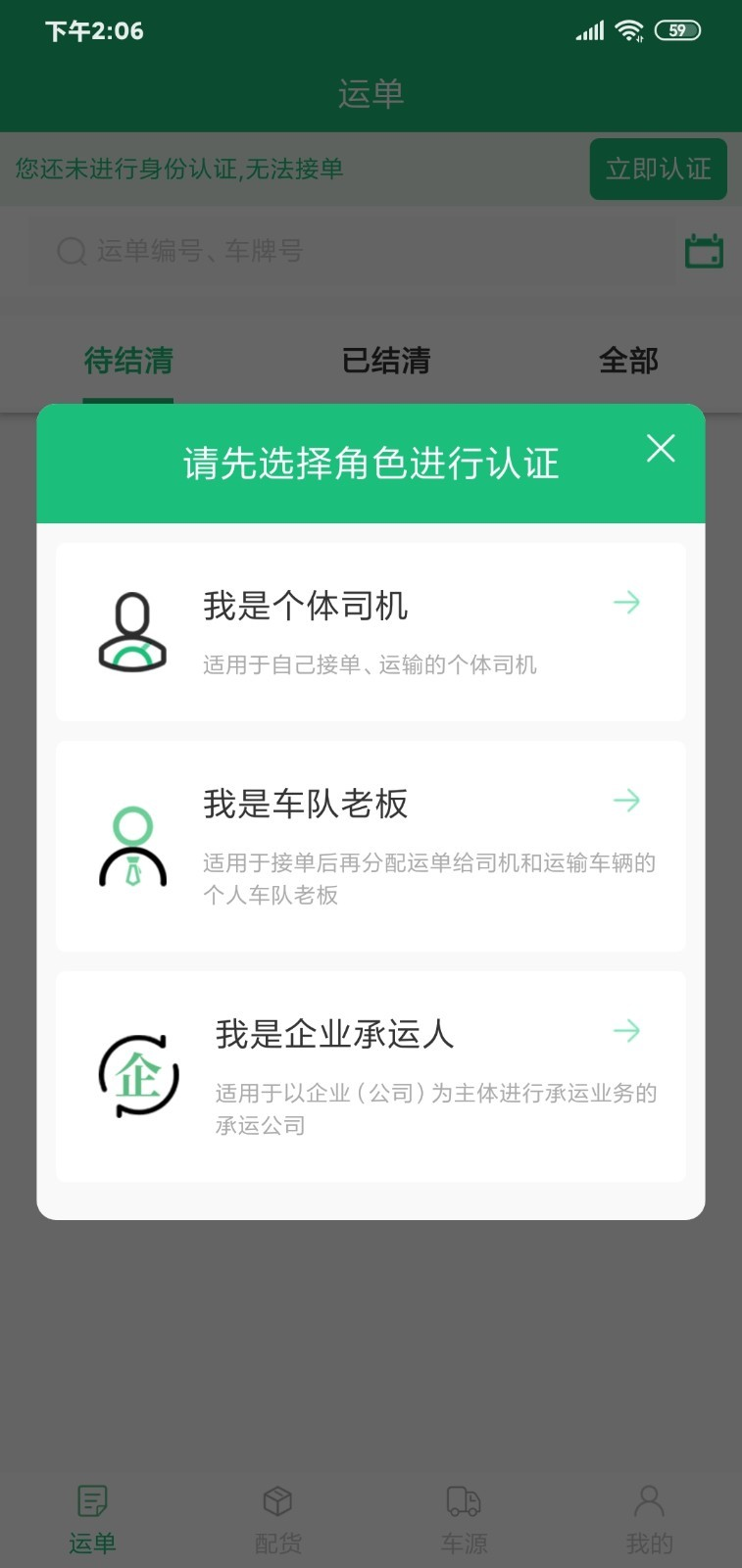Close the role selection dialog via X

click(661, 448)
